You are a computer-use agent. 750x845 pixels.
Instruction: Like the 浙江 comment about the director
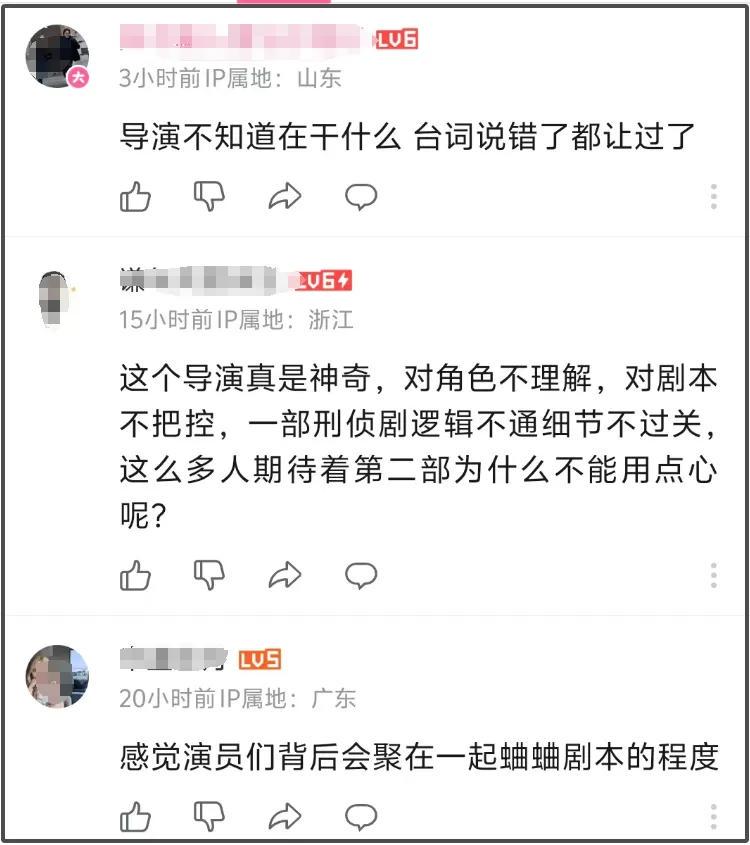click(x=135, y=575)
